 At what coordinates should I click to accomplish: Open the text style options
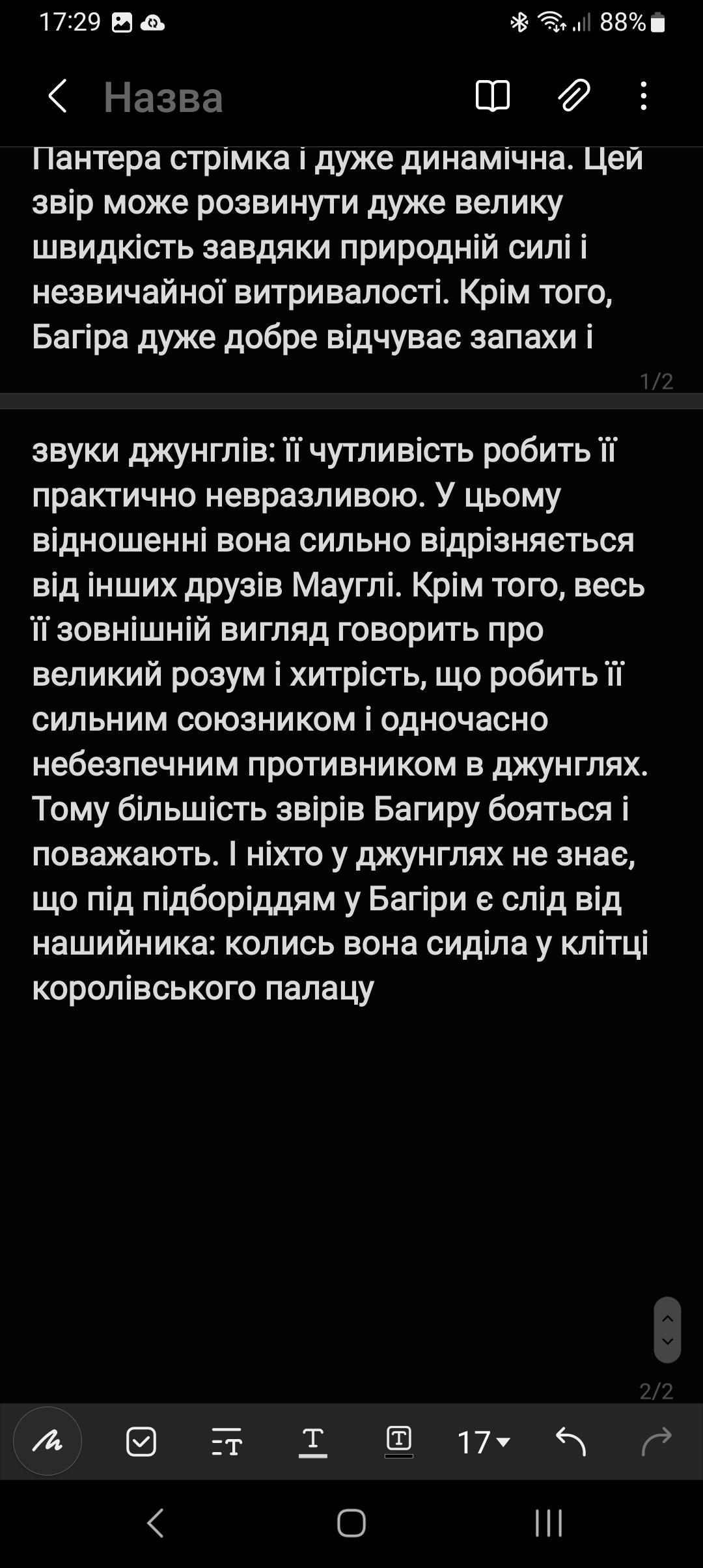pyautogui.click(x=227, y=1441)
